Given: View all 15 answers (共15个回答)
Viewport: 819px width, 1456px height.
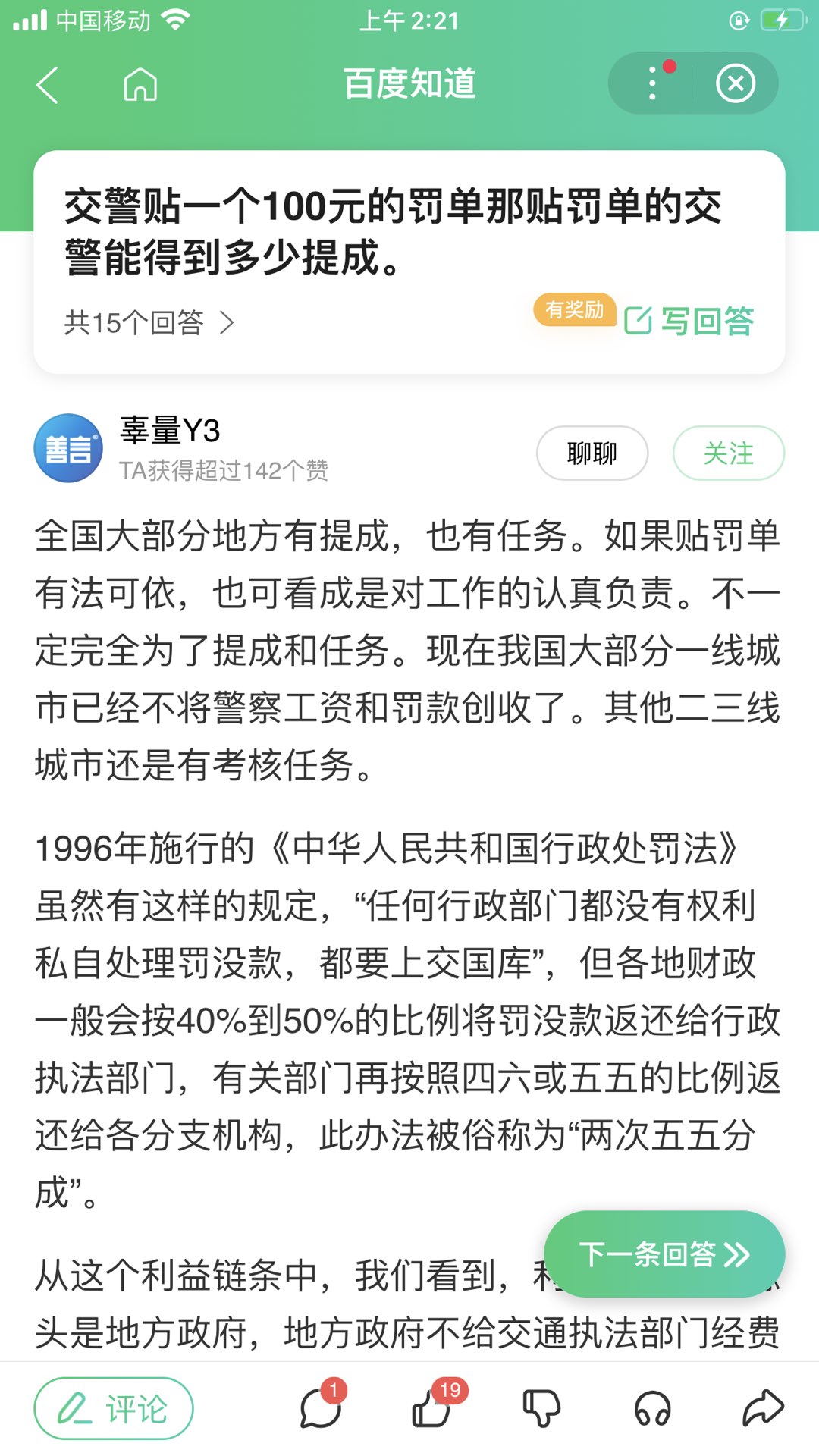Looking at the screenshot, I should click(x=149, y=323).
